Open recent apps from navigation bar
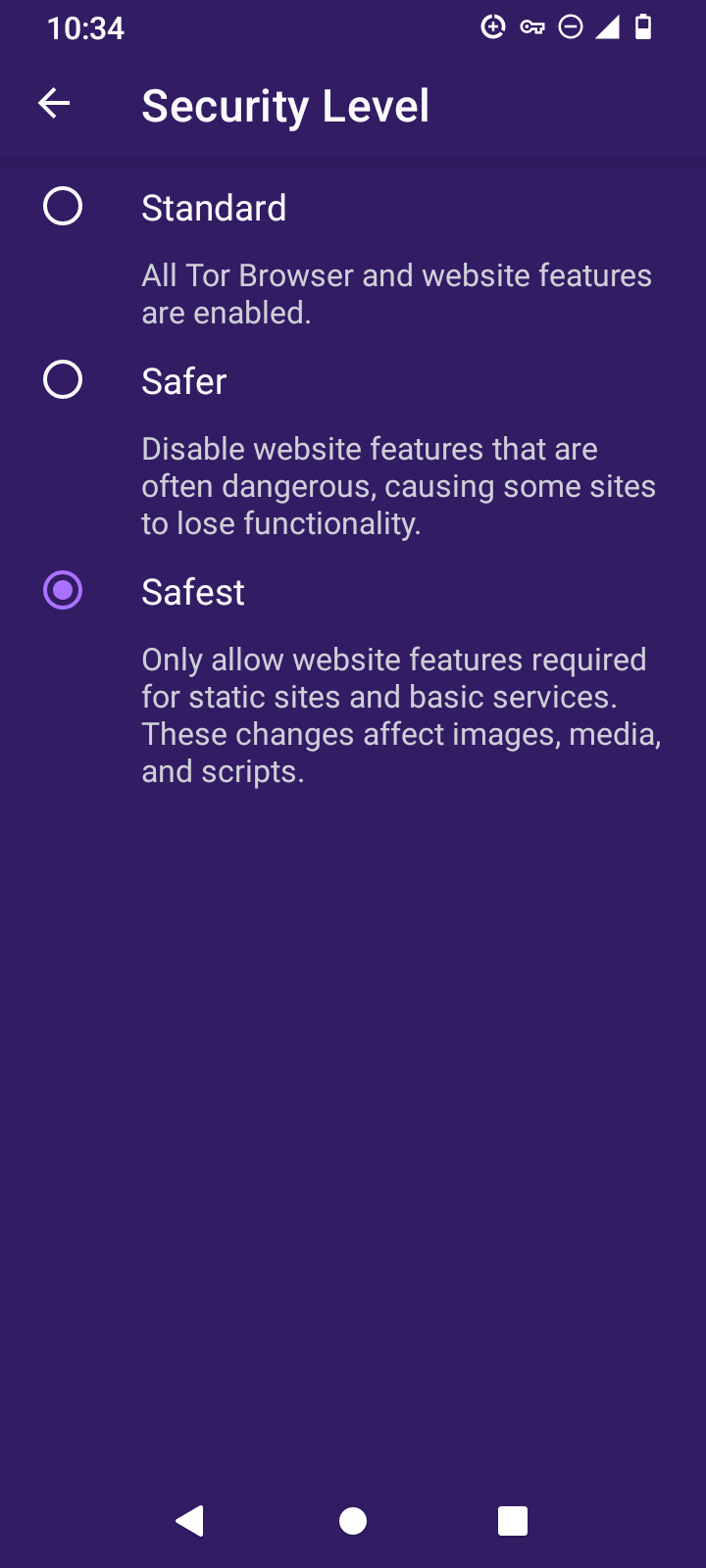Image resolution: width=706 pixels, height=1568 pixels. (x=513, y=1521)
